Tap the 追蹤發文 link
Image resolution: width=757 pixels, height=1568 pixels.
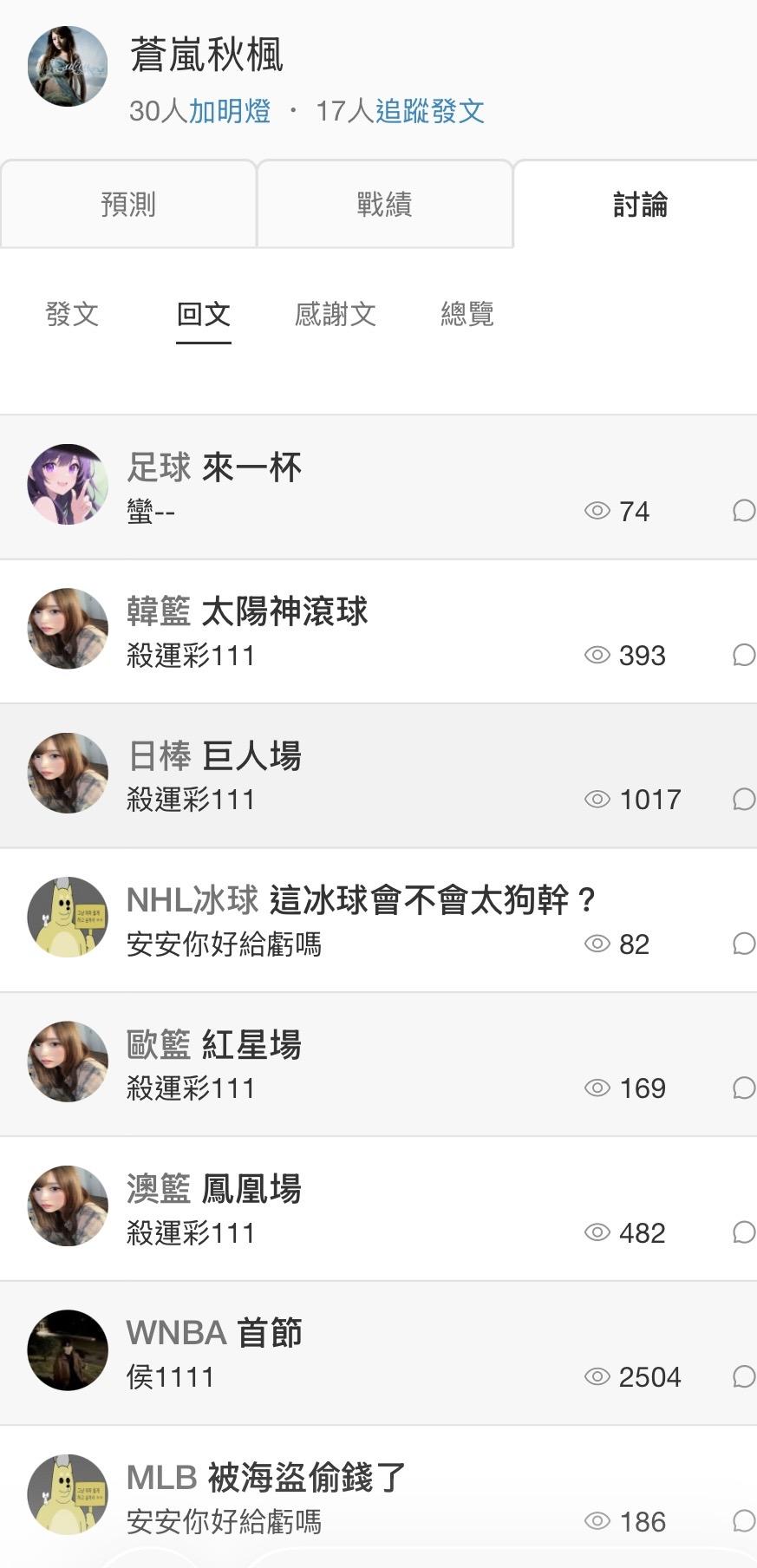tap(429, 111)
